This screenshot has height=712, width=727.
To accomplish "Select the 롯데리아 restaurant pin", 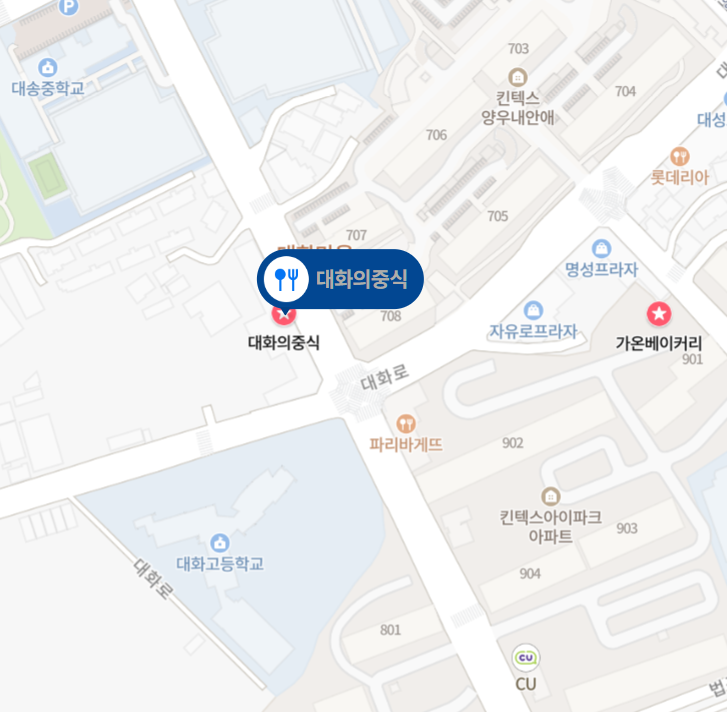I will [680, 156].
